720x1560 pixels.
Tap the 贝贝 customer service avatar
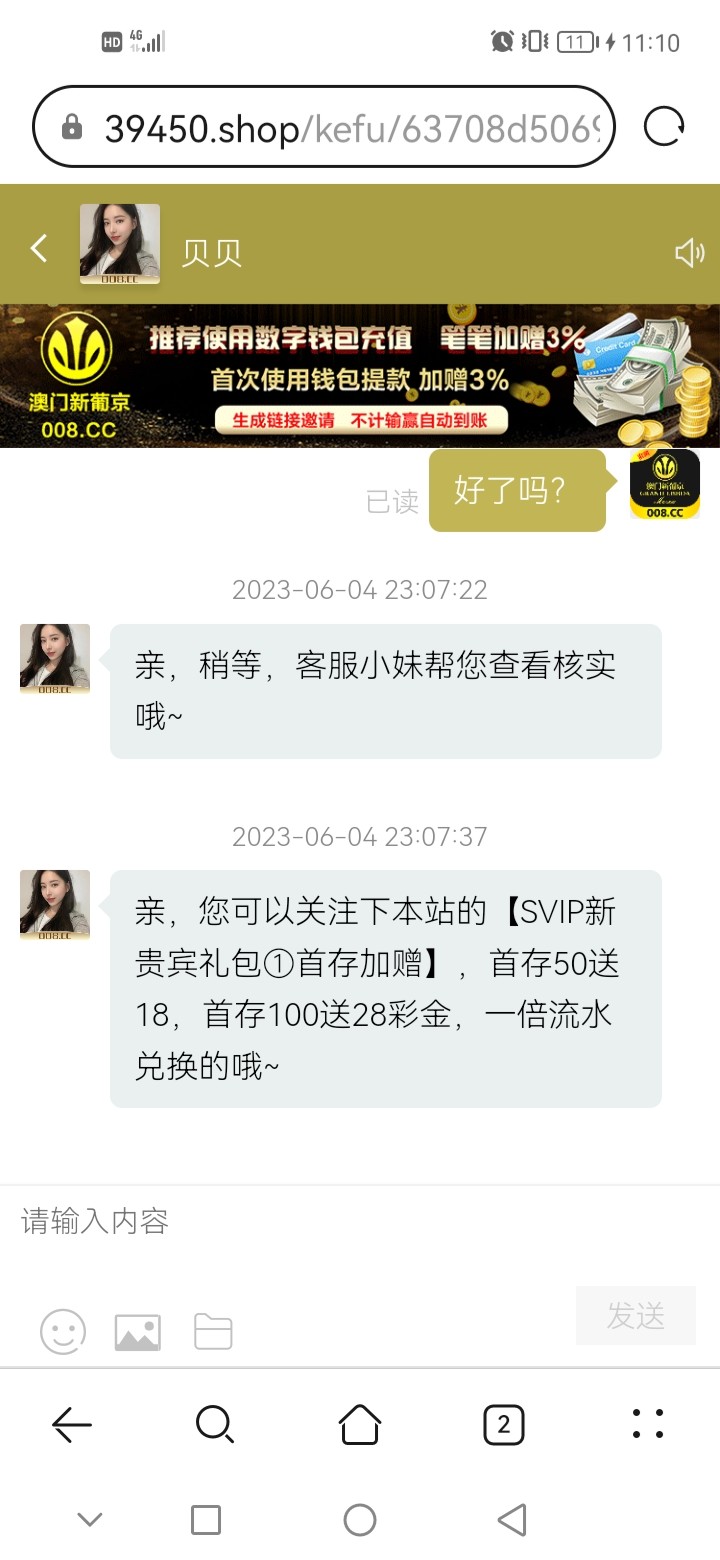[119, 243]
